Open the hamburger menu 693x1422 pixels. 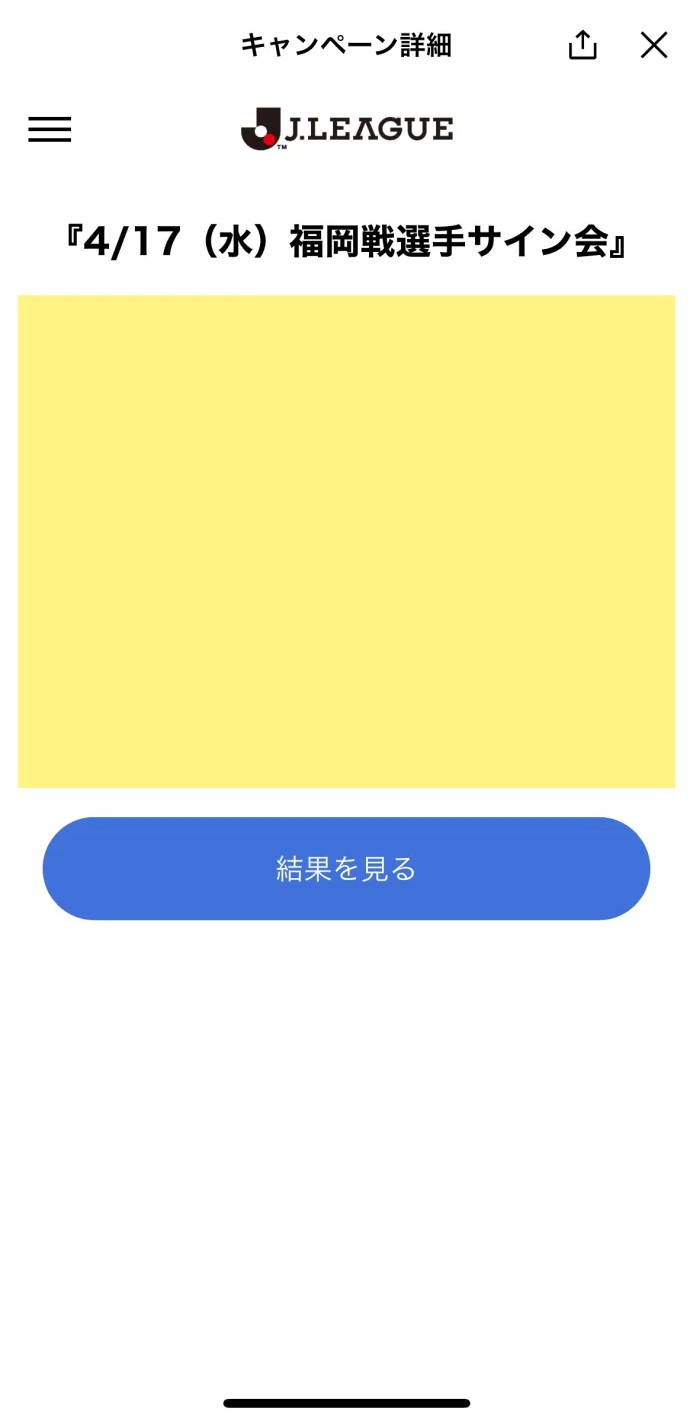[x=50, y=129]
